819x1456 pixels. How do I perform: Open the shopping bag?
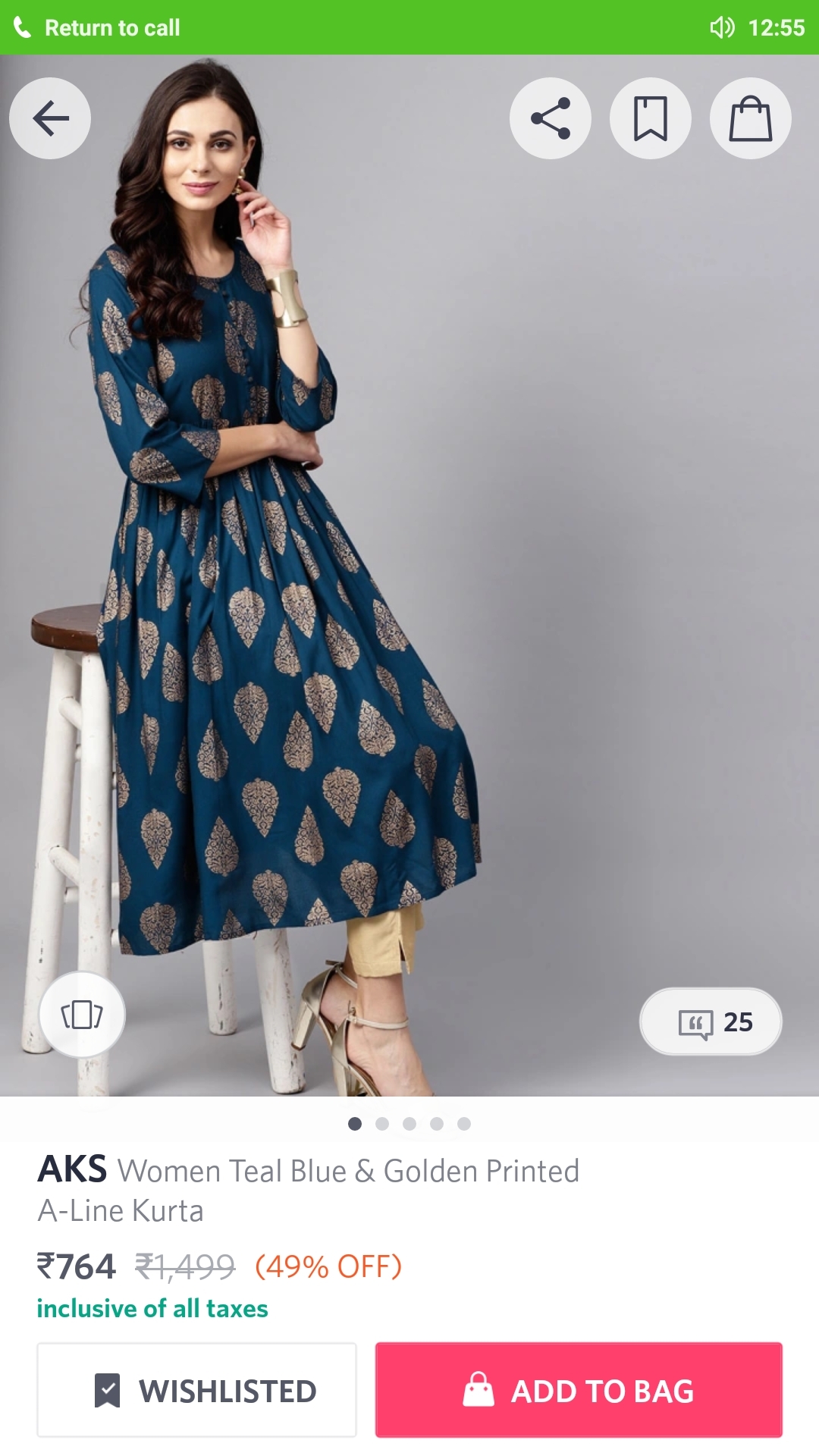(751, 118)
